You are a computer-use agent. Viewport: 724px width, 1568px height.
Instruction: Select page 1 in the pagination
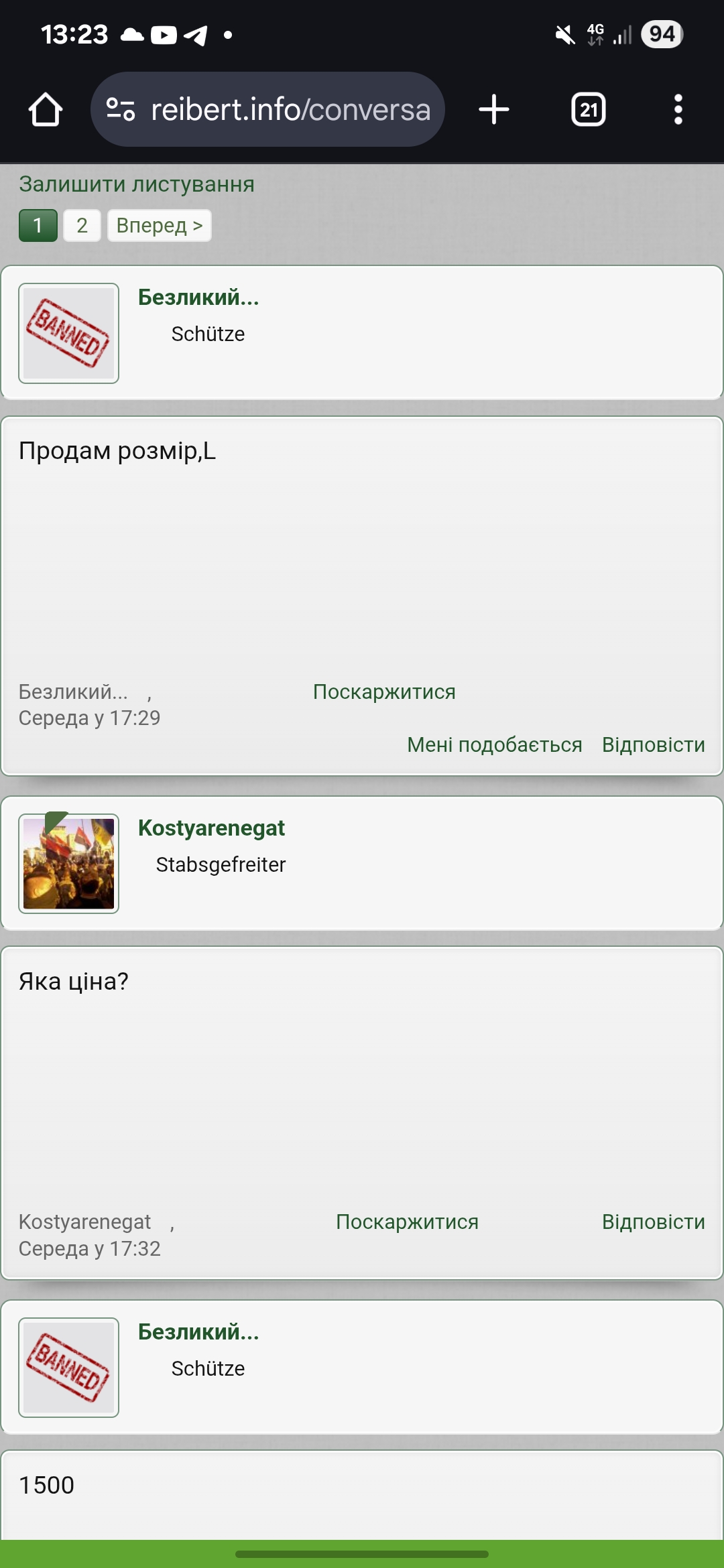(x=38, y=225)
